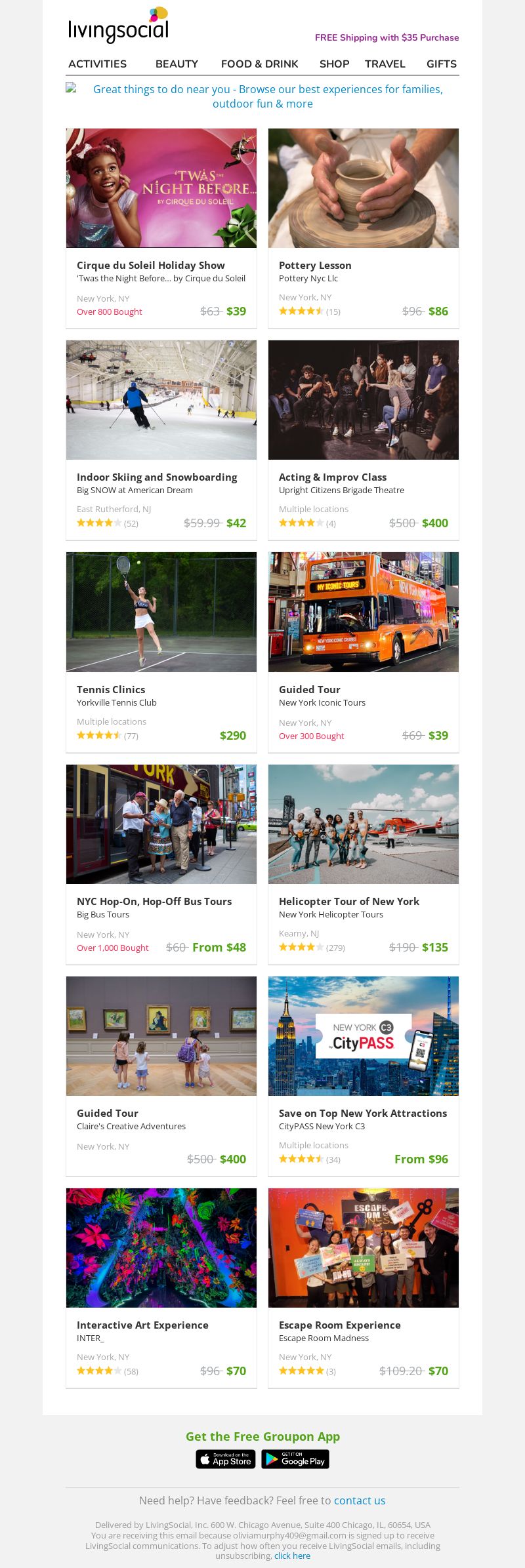Open the Escape Room Experience deal
The image size is (525, 1568).
339,1325
